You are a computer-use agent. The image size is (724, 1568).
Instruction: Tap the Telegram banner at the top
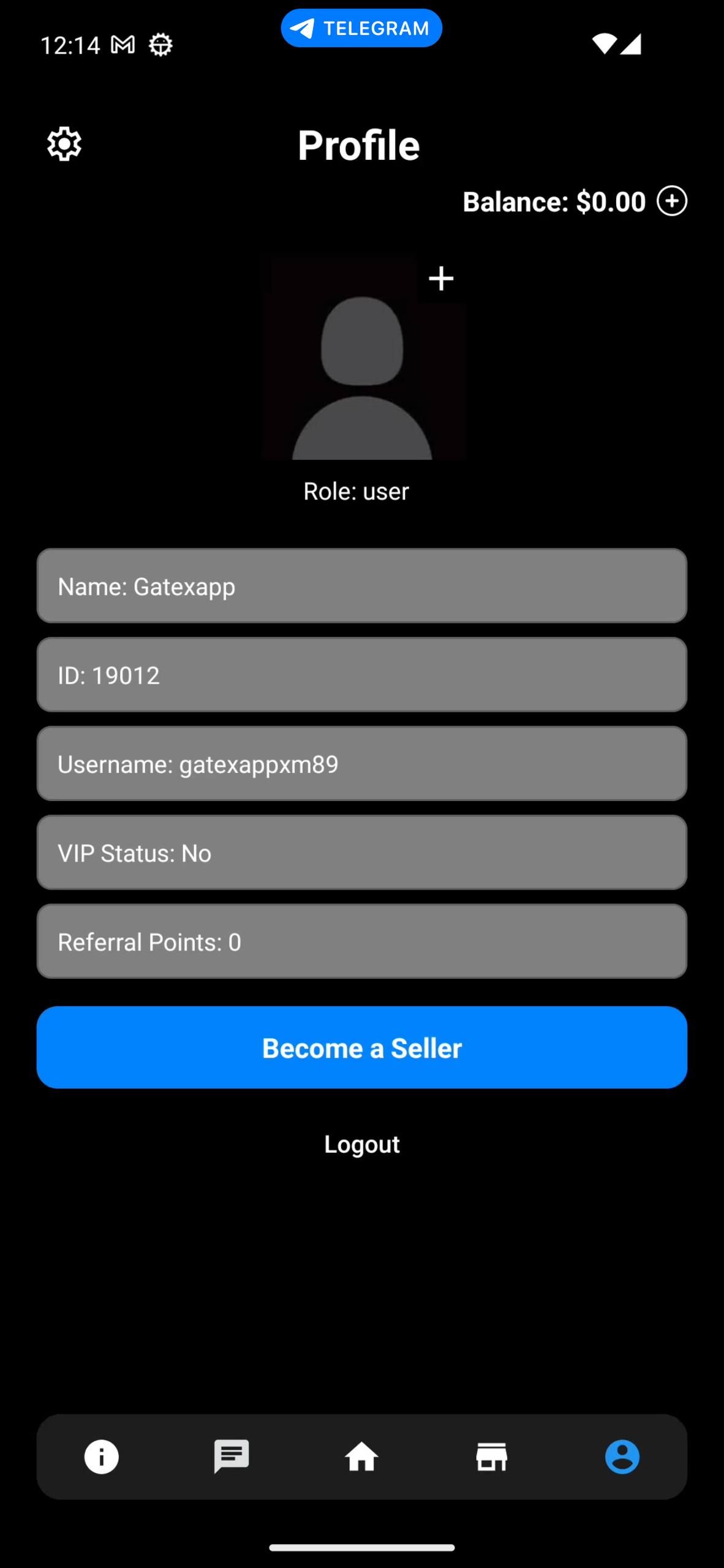(361, 28)
